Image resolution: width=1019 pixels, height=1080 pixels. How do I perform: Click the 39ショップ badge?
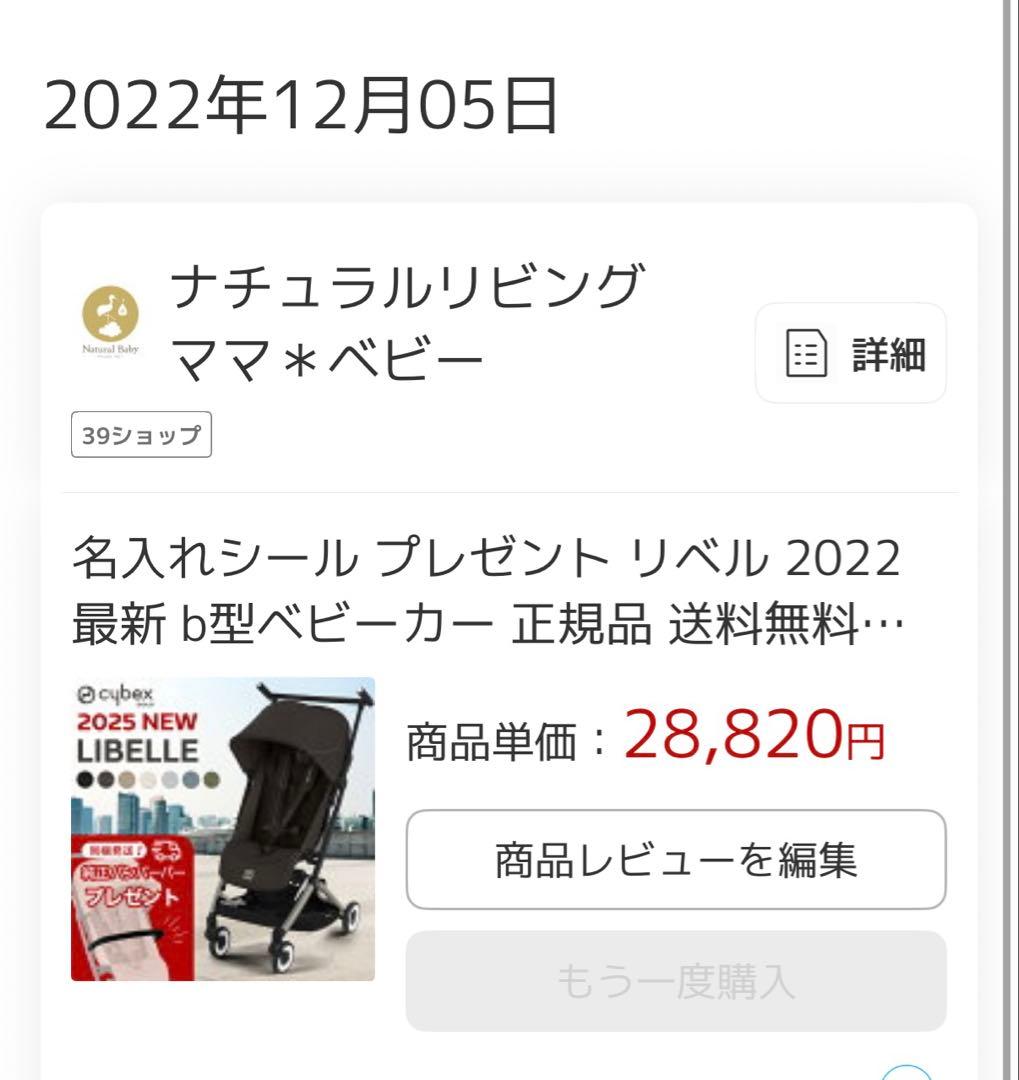point(141,435)
